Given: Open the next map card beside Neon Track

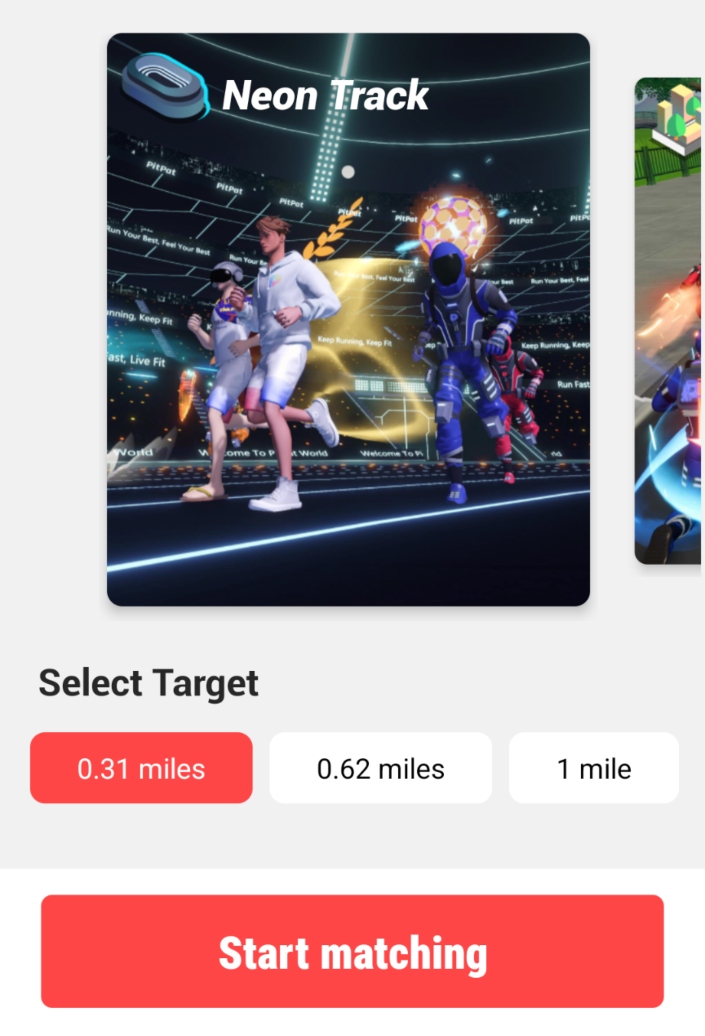Looking at the screenshot, I should pos(670,320).
